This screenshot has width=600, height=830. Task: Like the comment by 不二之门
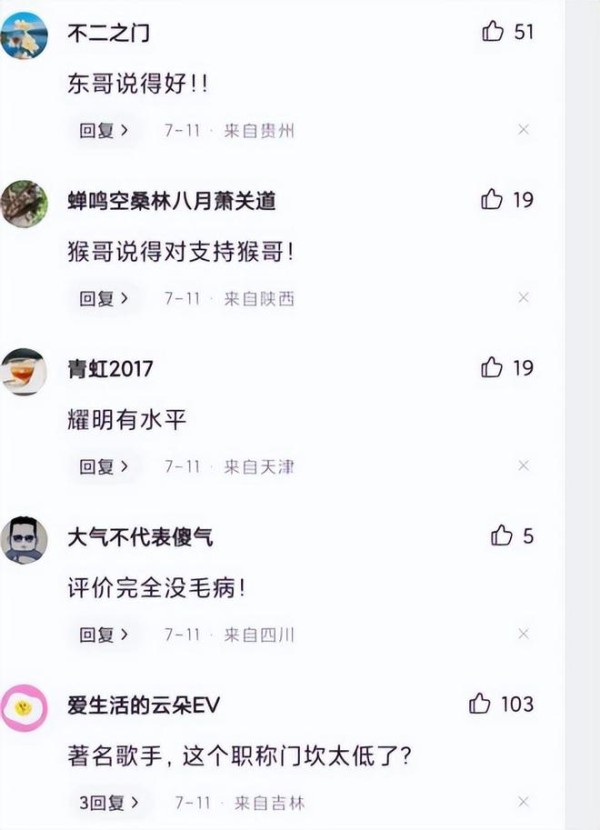tap(493, 32)
